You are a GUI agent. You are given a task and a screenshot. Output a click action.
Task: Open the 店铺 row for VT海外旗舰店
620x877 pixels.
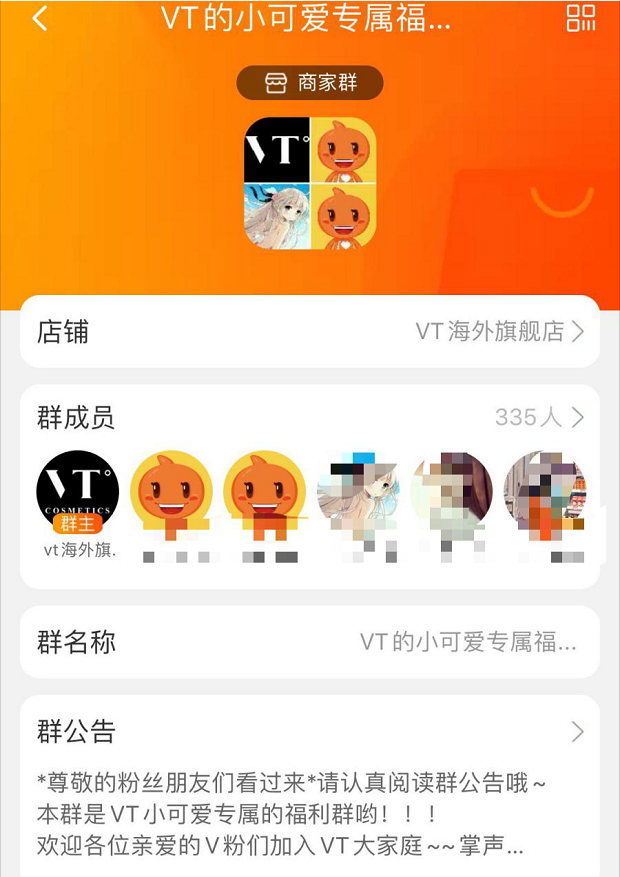(x=310, y=332)
